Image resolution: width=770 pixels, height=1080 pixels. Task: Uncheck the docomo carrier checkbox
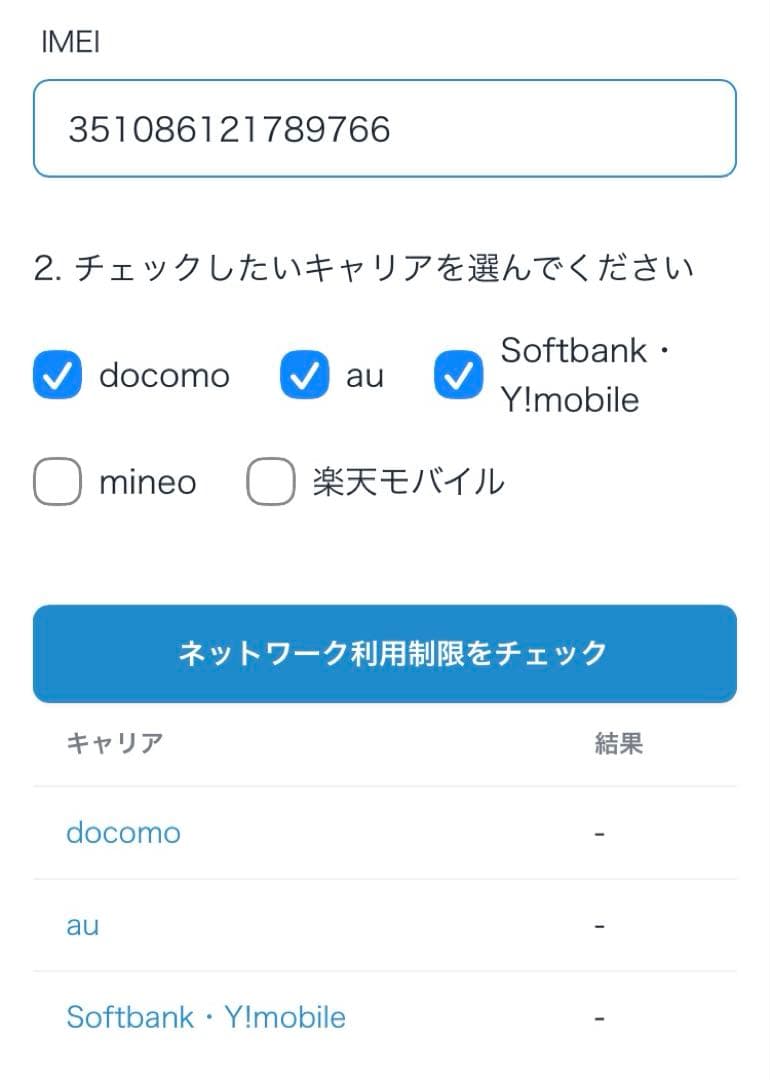57,375
